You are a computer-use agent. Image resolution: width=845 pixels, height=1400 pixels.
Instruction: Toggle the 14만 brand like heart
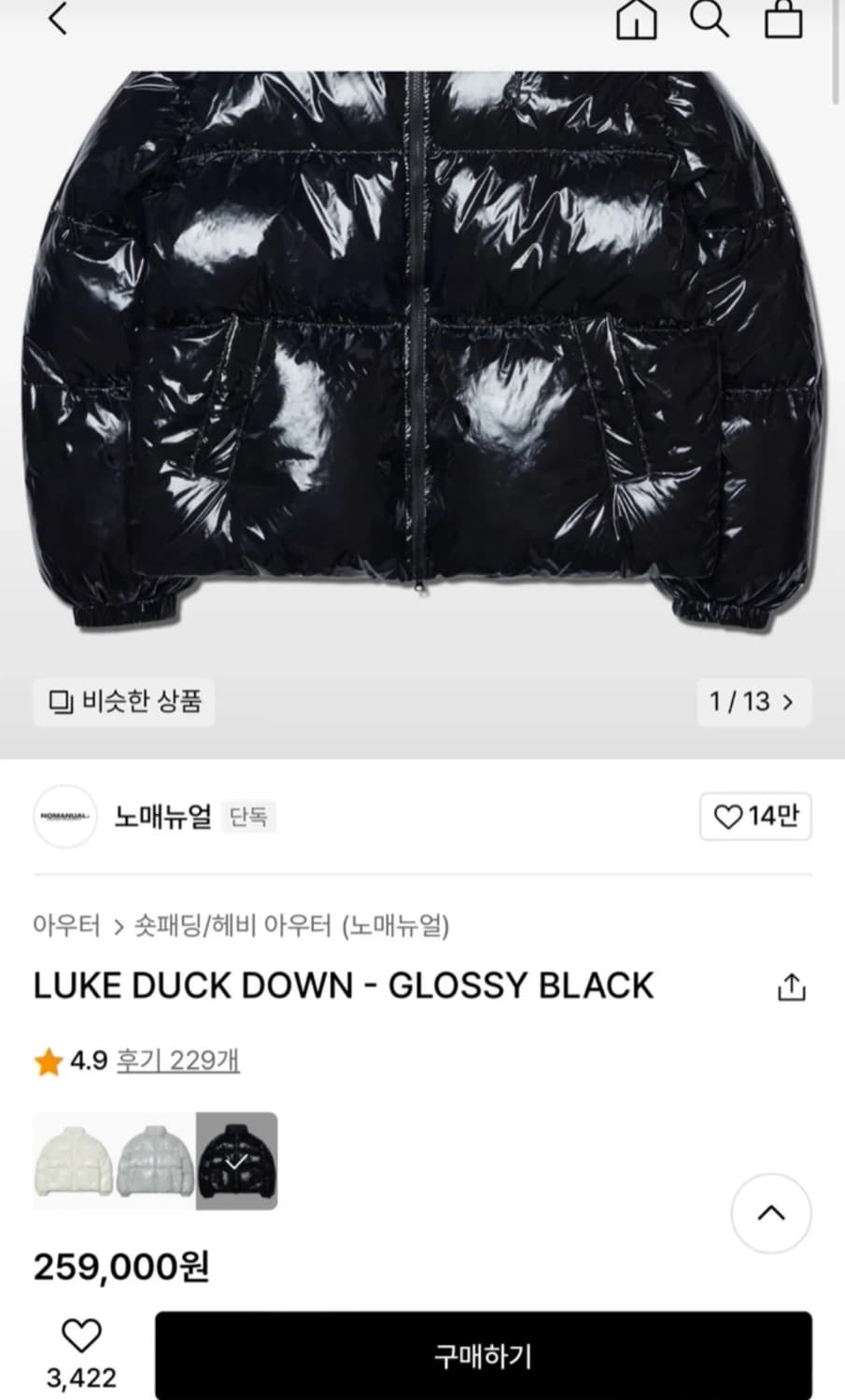[756, 815]
